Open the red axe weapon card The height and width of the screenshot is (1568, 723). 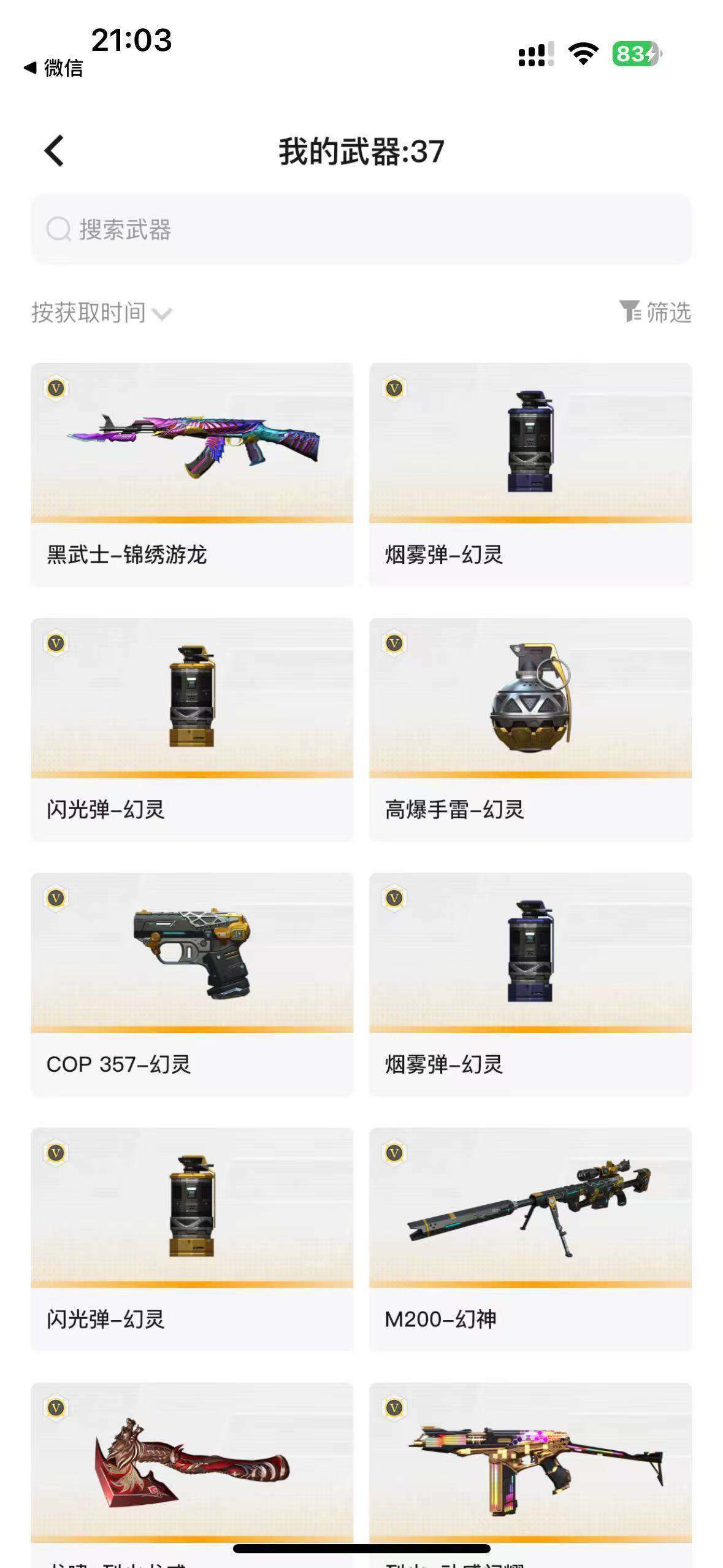(192, 1466)
